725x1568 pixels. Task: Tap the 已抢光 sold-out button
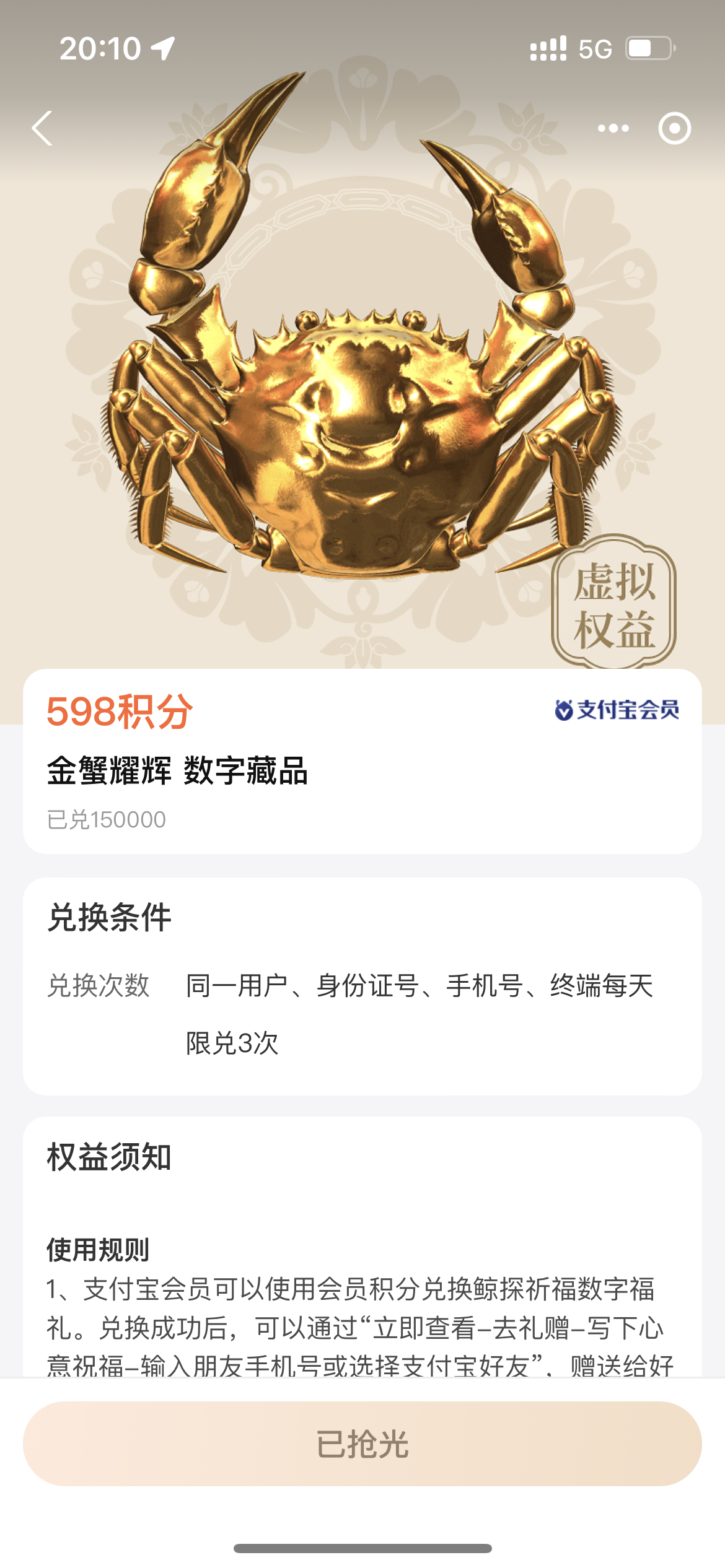tap(362, 1444)
